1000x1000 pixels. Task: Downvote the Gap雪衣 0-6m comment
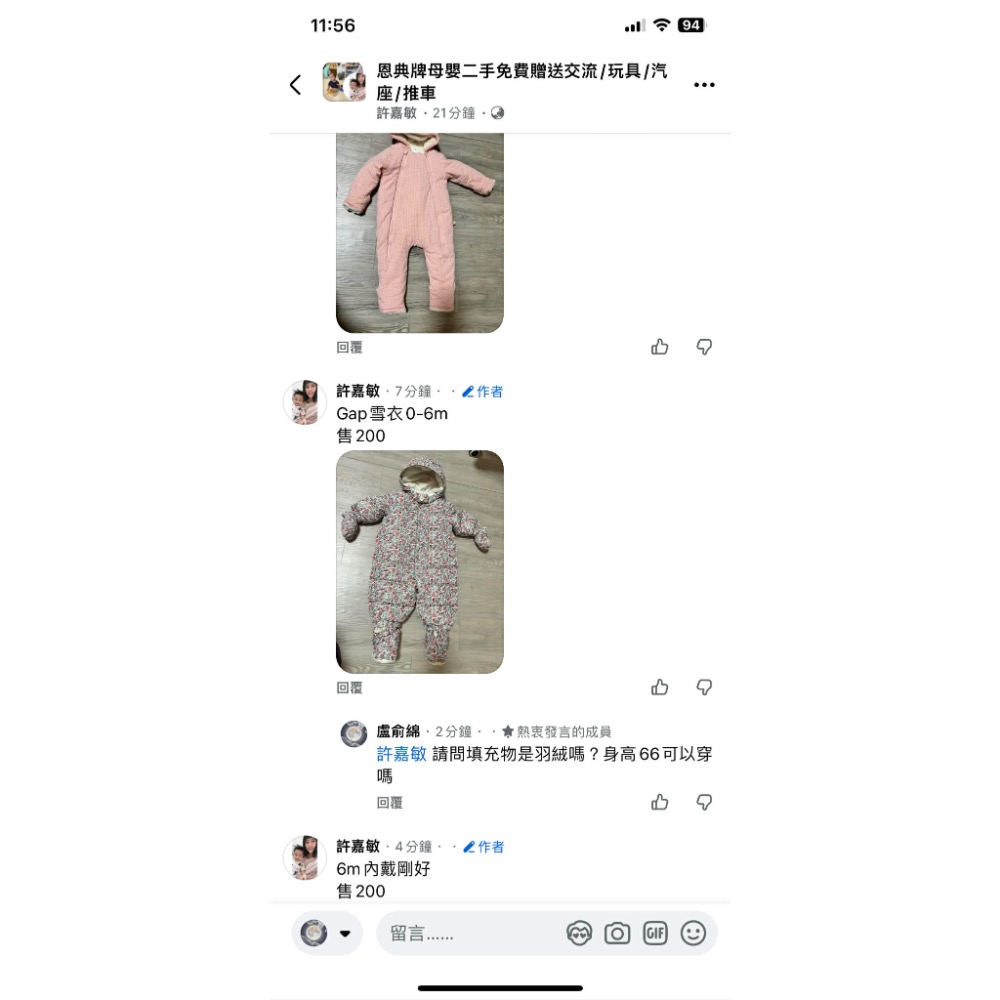(704, 687)
